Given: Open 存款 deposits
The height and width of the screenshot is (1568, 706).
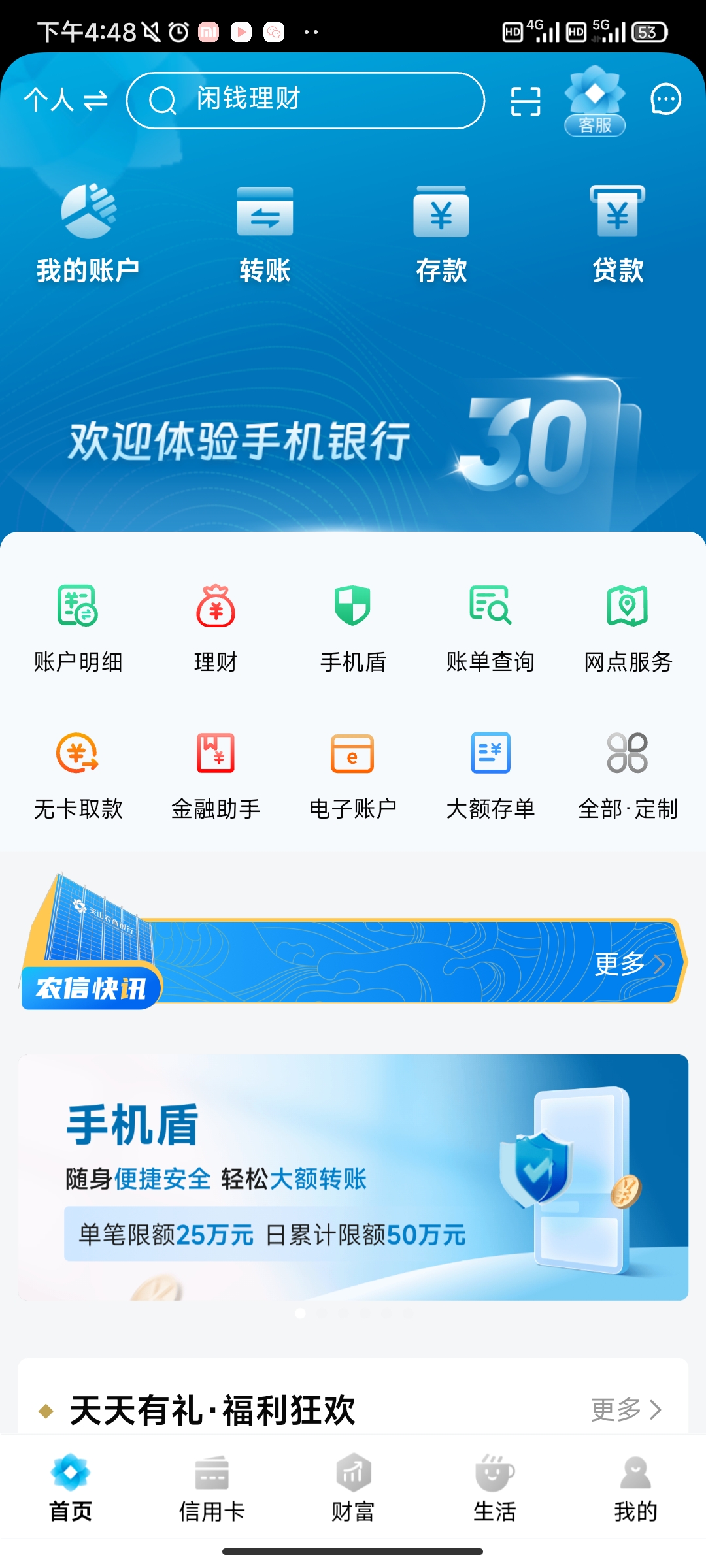Looking at the screenshot, I should [x=441, y=234].
